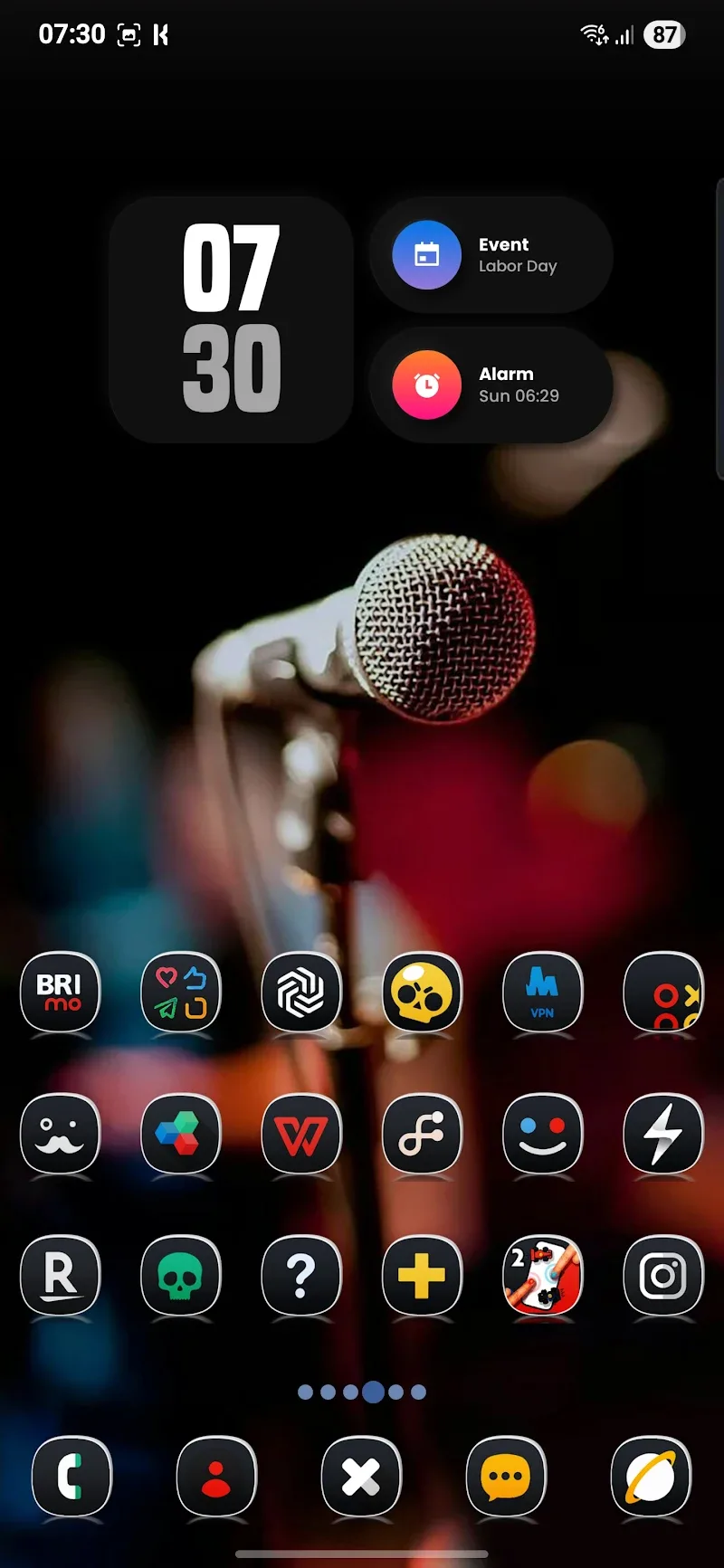724x1568 pixels.
Task: Open the question mark app
Action: click(x=301, y=1276)
